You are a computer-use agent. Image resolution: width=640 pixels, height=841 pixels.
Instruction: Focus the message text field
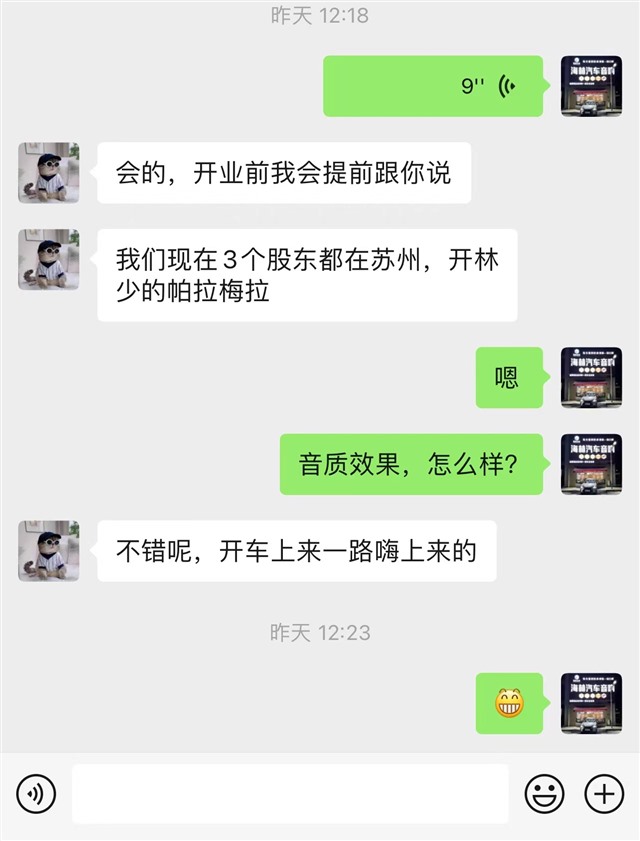290,794
